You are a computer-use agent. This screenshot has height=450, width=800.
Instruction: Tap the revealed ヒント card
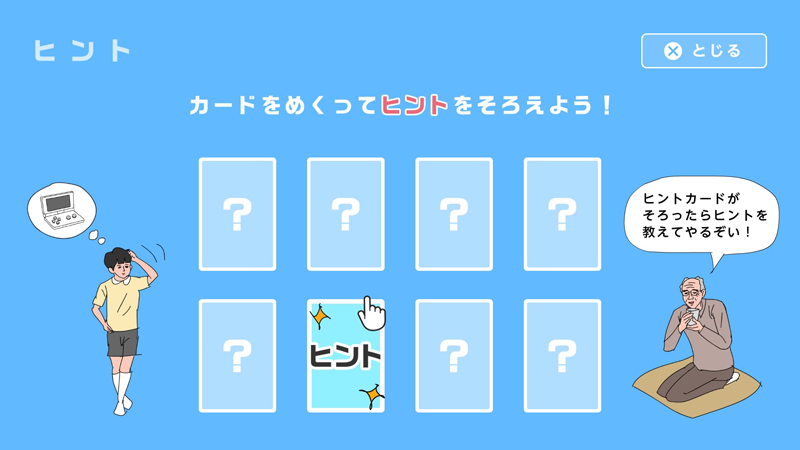(x=345, y=356)
